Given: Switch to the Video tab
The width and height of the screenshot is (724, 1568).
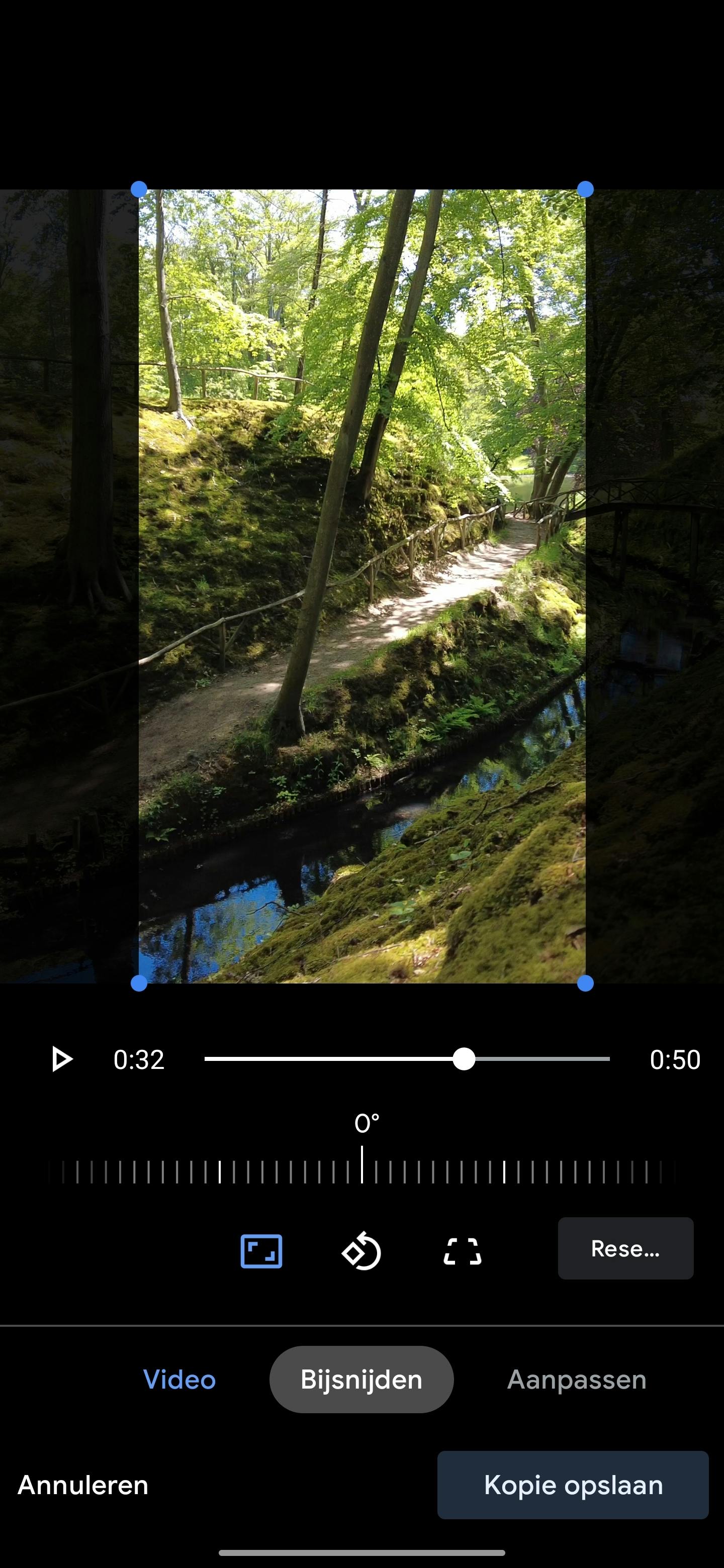Looking at the screenshot, I should coord(179,1380).
